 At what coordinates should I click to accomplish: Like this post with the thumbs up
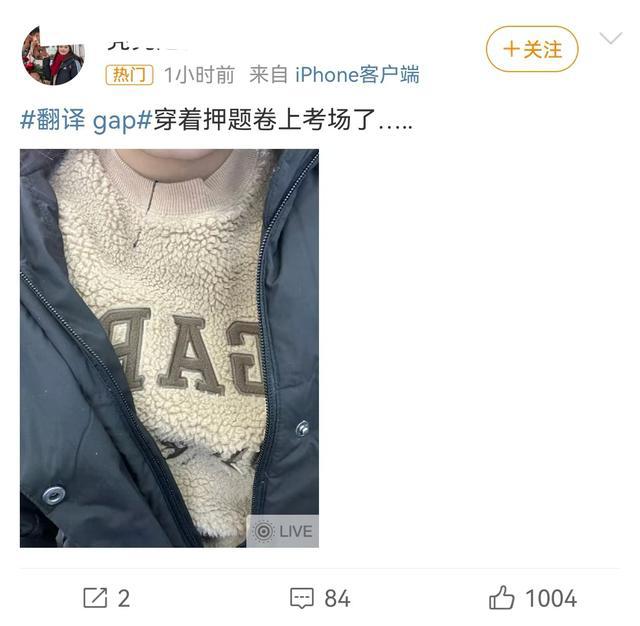pos(532,598)
